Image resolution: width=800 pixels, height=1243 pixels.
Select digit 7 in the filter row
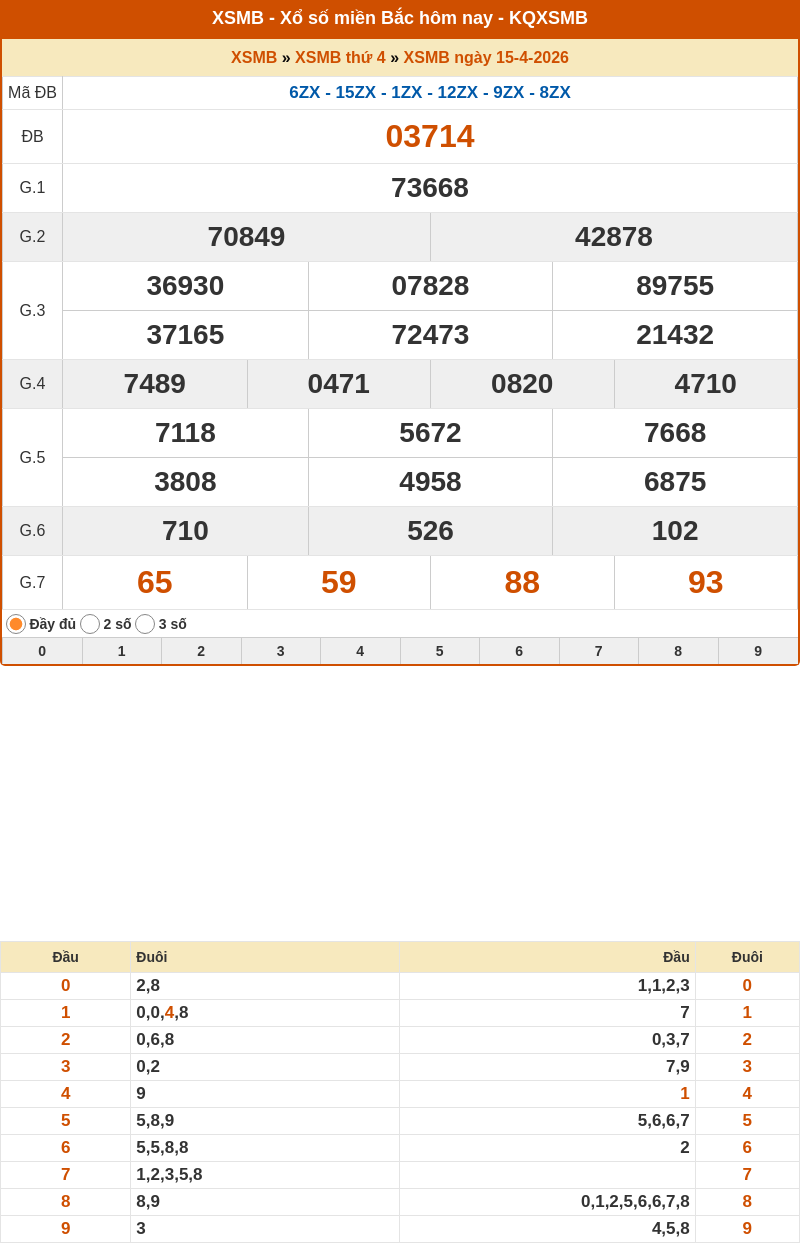coord(599,651)
